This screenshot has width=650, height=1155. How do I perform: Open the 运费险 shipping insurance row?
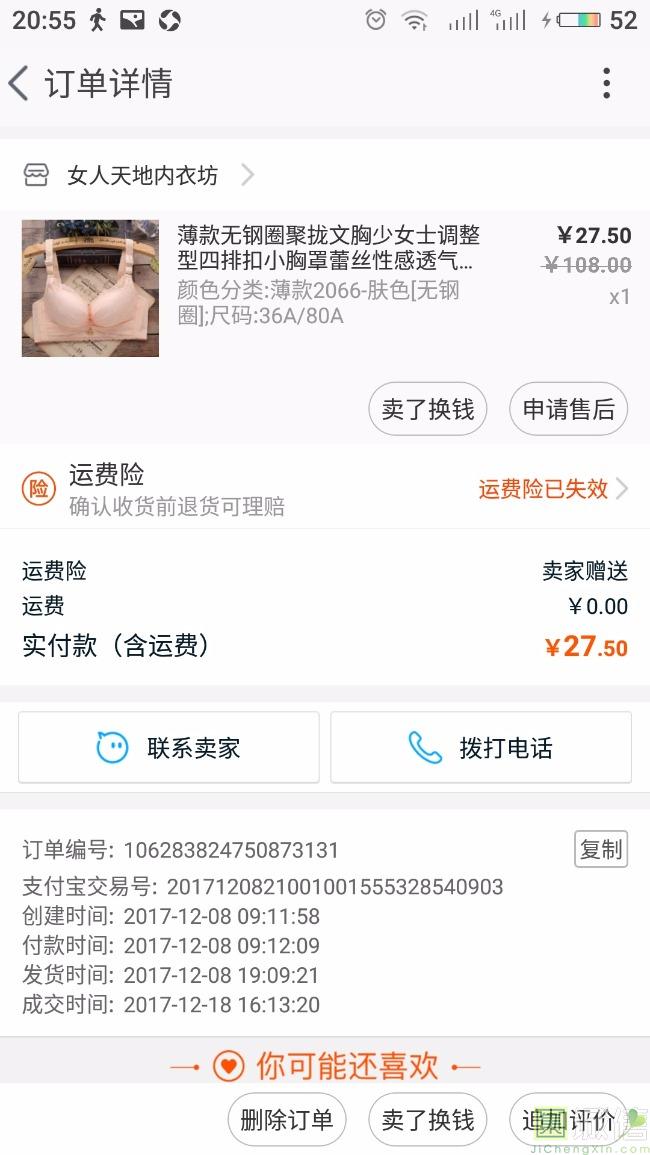325,488
